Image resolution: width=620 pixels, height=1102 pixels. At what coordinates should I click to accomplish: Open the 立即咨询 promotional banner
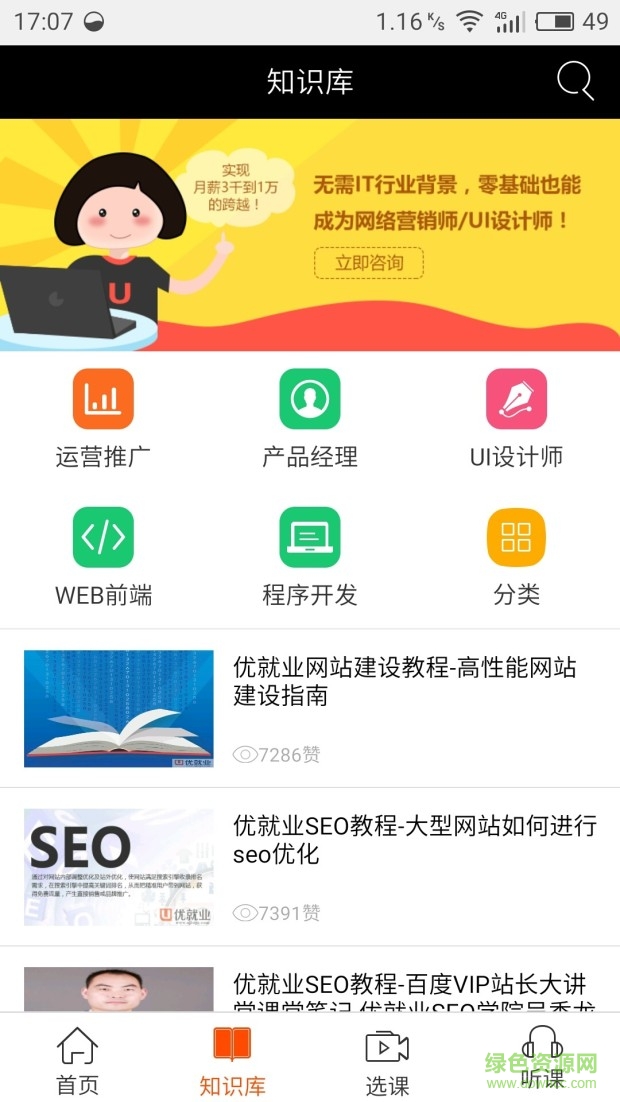pos(369,263)
